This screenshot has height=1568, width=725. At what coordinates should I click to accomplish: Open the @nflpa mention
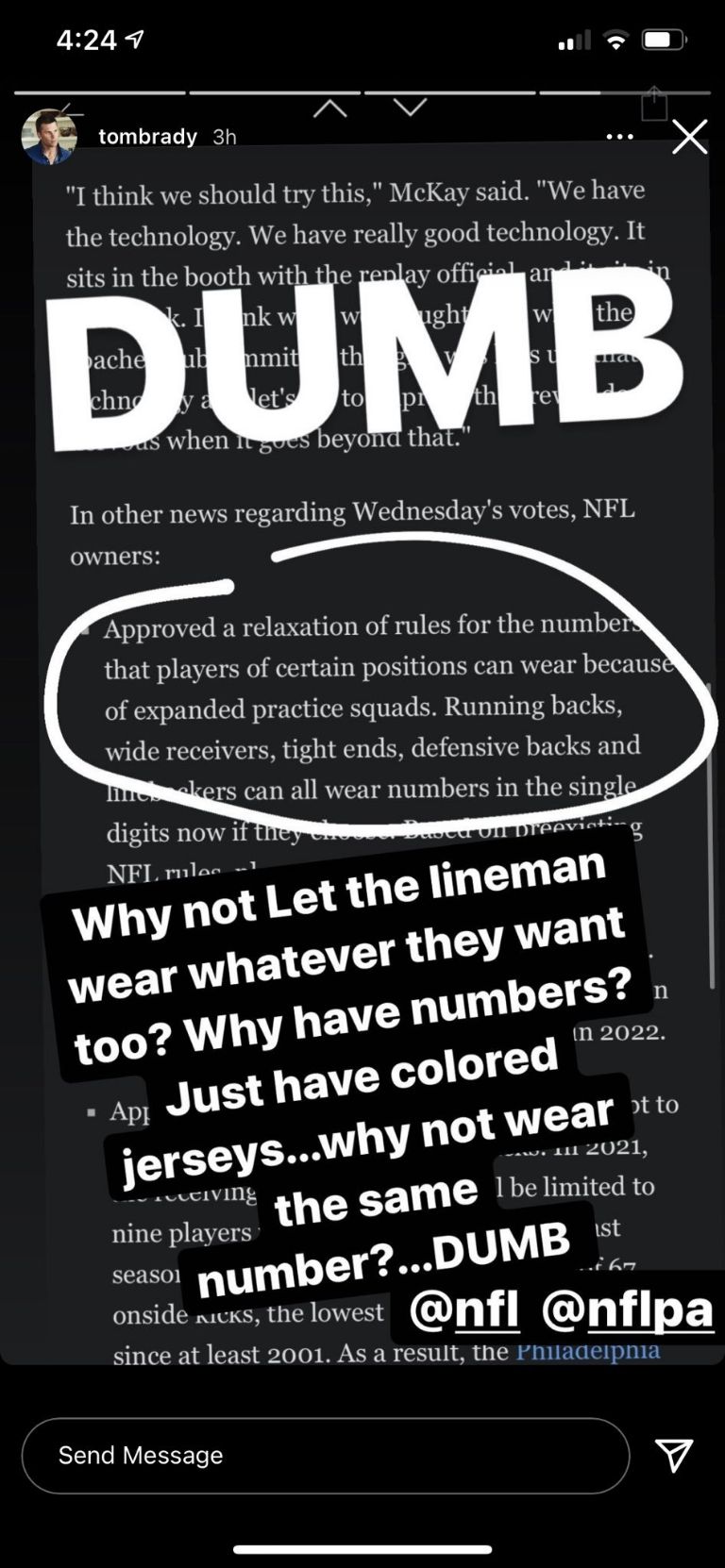click(x=627, y=1310)
